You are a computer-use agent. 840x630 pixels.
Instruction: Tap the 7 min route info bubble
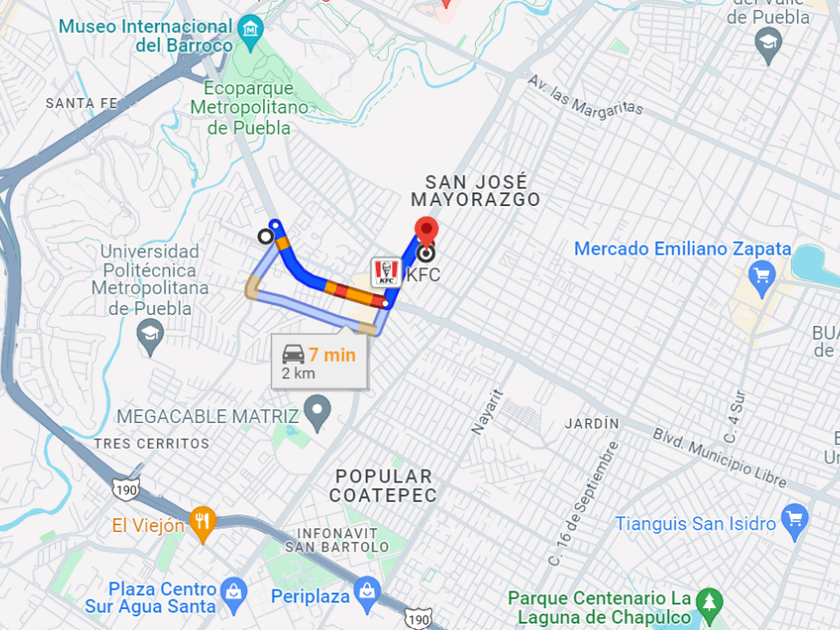[319, 362]
